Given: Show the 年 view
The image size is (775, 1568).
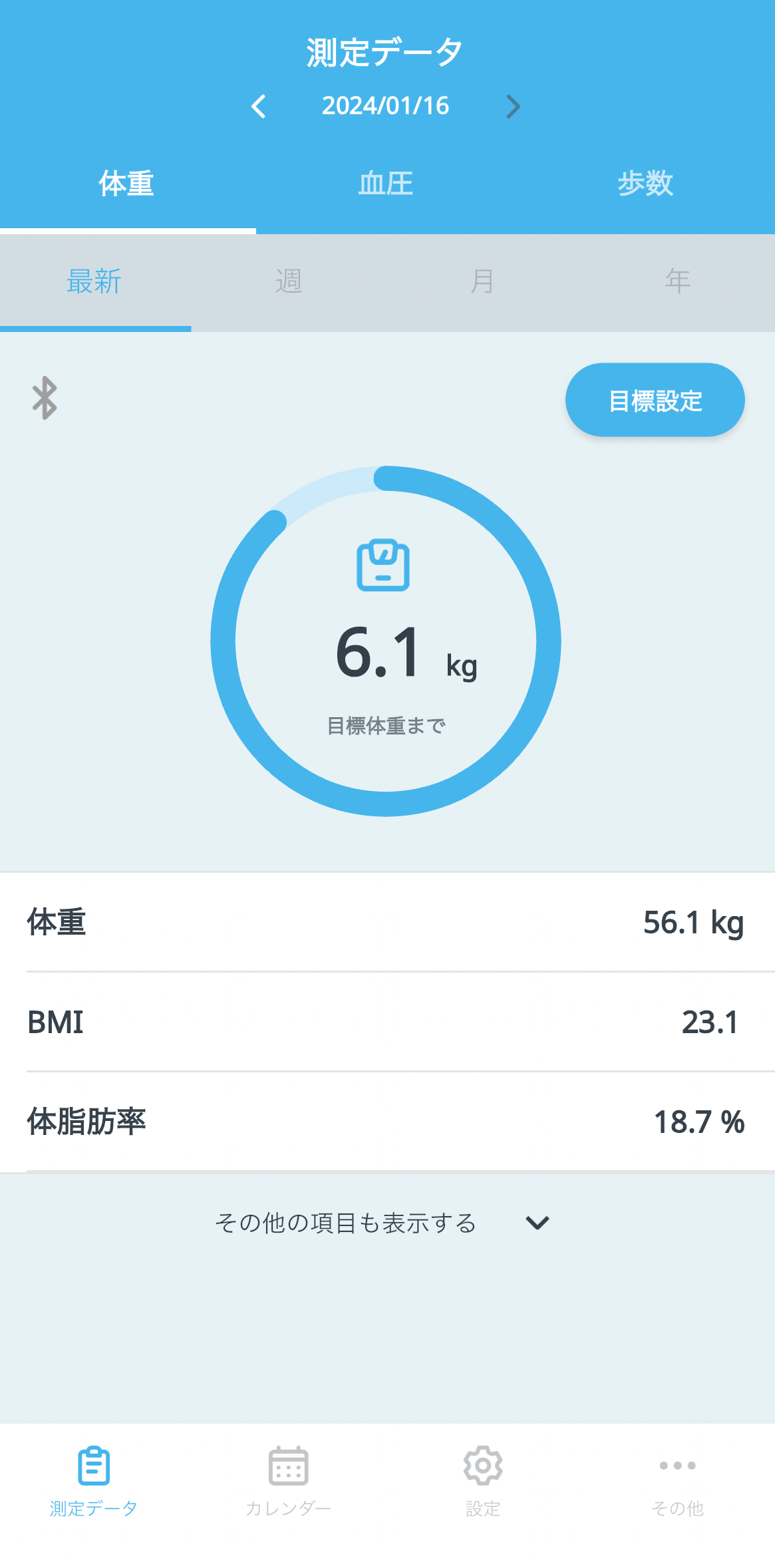Looking at the screenshot, I should (677, 281).
